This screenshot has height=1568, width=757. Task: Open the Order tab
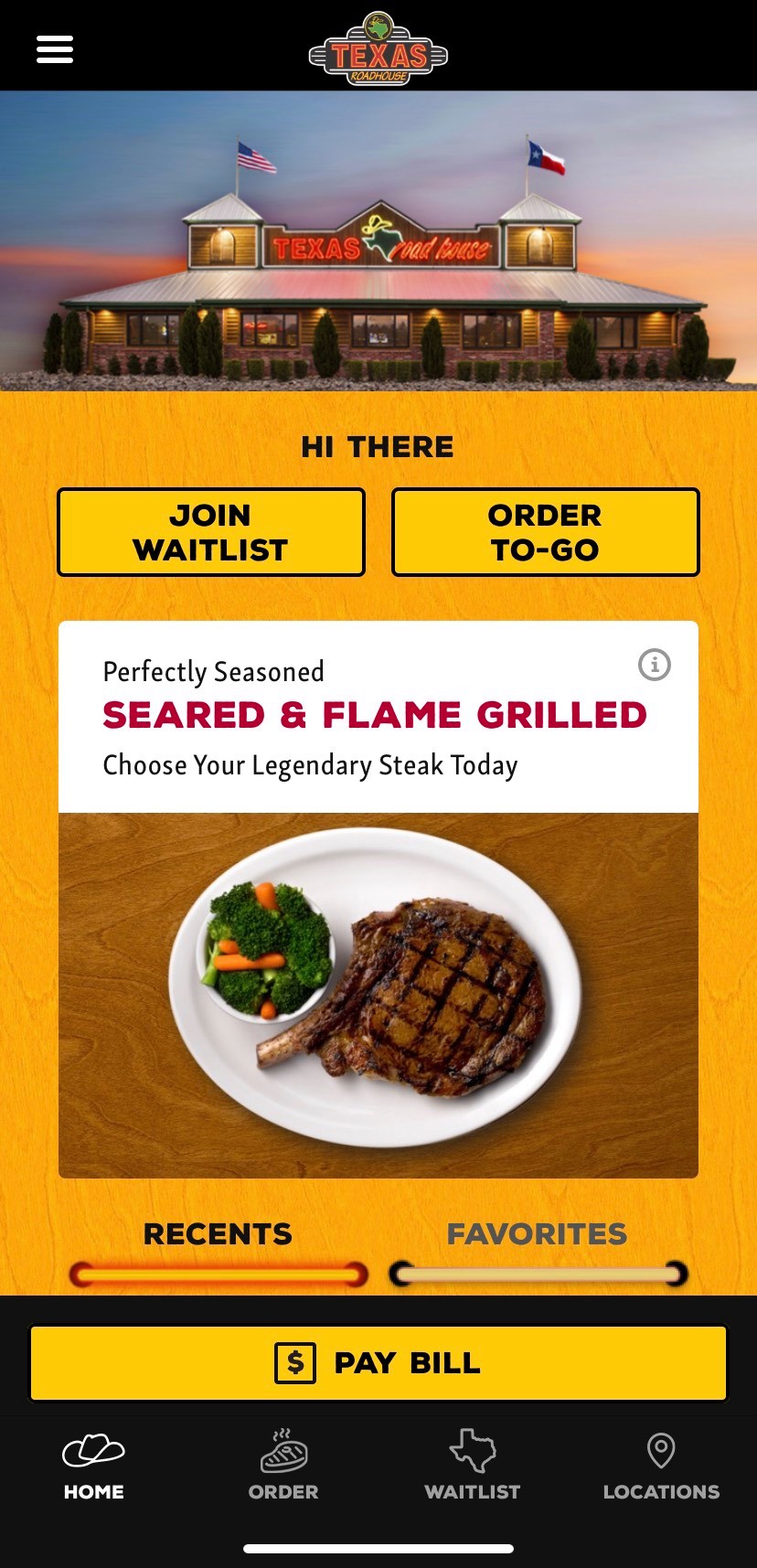[283, 1466]
